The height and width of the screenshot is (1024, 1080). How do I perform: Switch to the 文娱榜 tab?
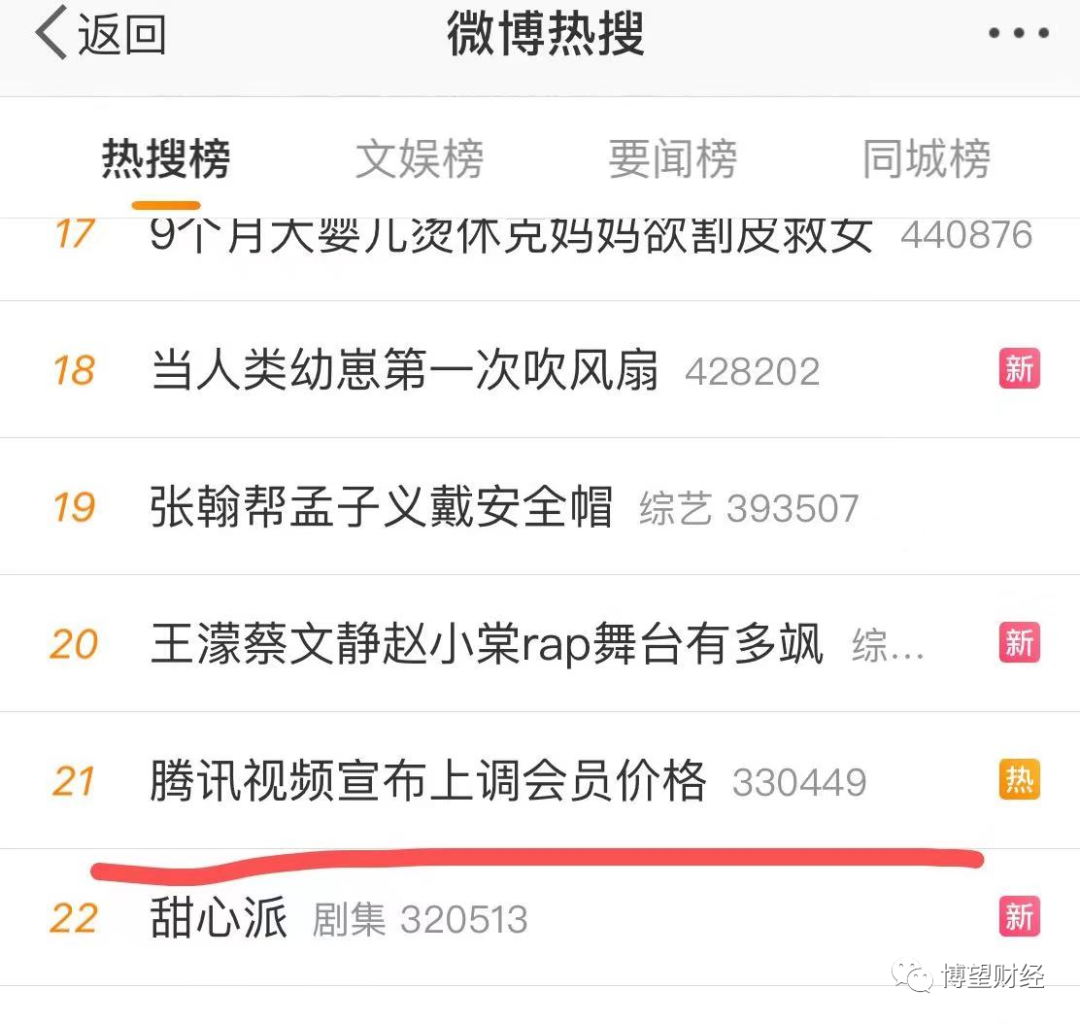[x=419, y=160]
